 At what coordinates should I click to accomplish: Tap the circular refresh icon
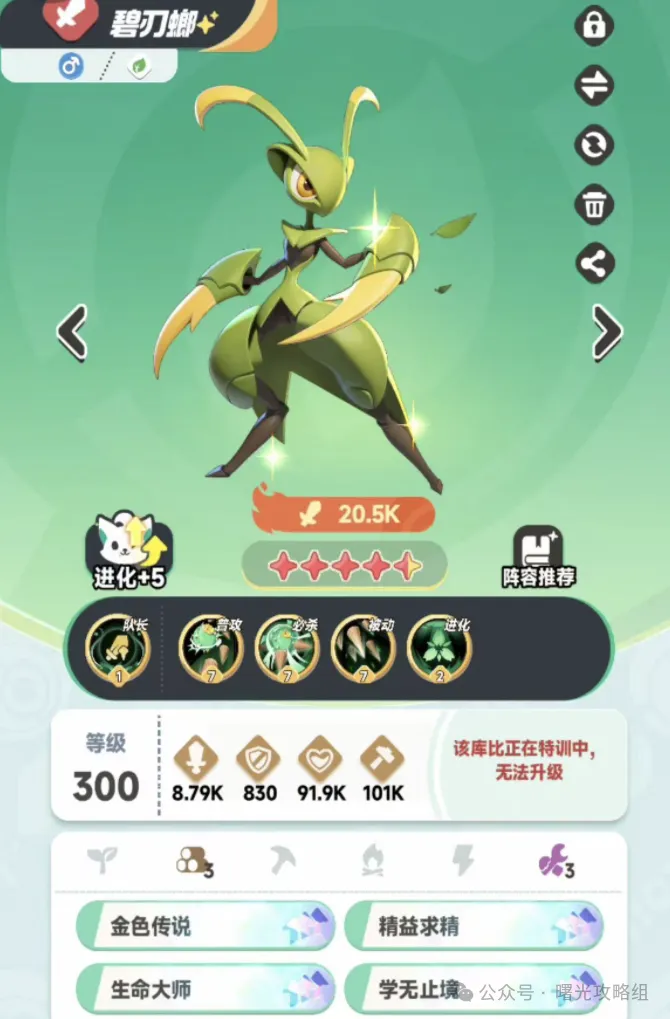[594, 146]
